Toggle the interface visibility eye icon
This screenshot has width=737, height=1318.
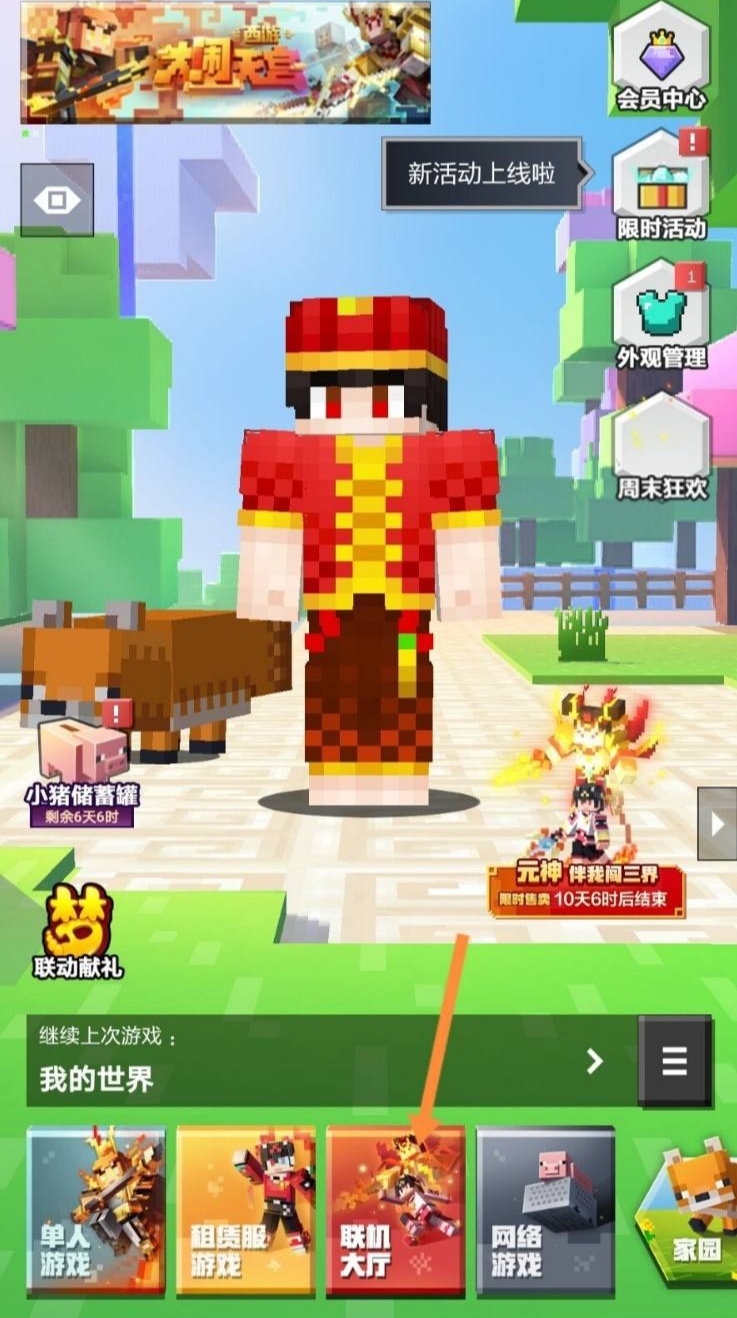pyautogui.click(x=57, y=200)
